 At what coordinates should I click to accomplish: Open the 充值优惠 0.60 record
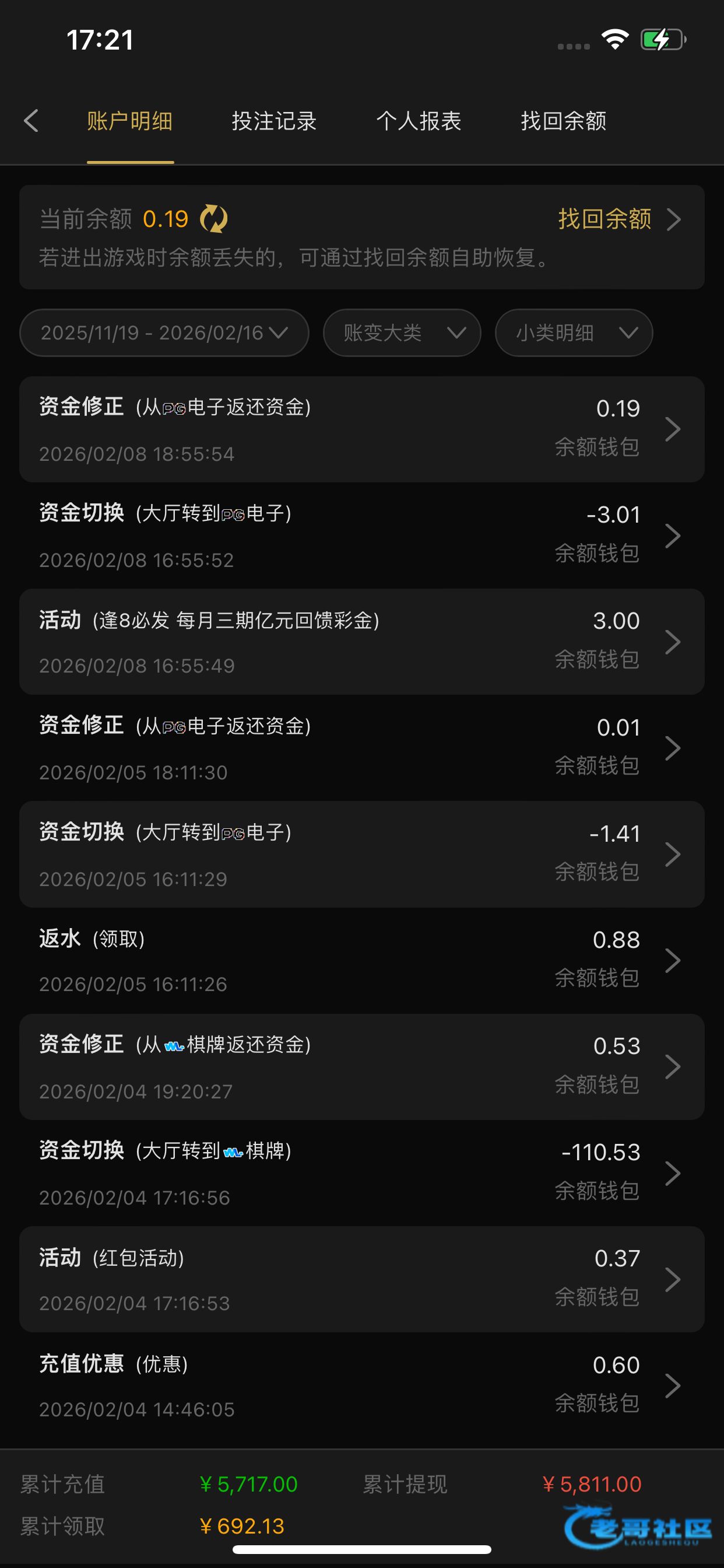pos(361,1385)
